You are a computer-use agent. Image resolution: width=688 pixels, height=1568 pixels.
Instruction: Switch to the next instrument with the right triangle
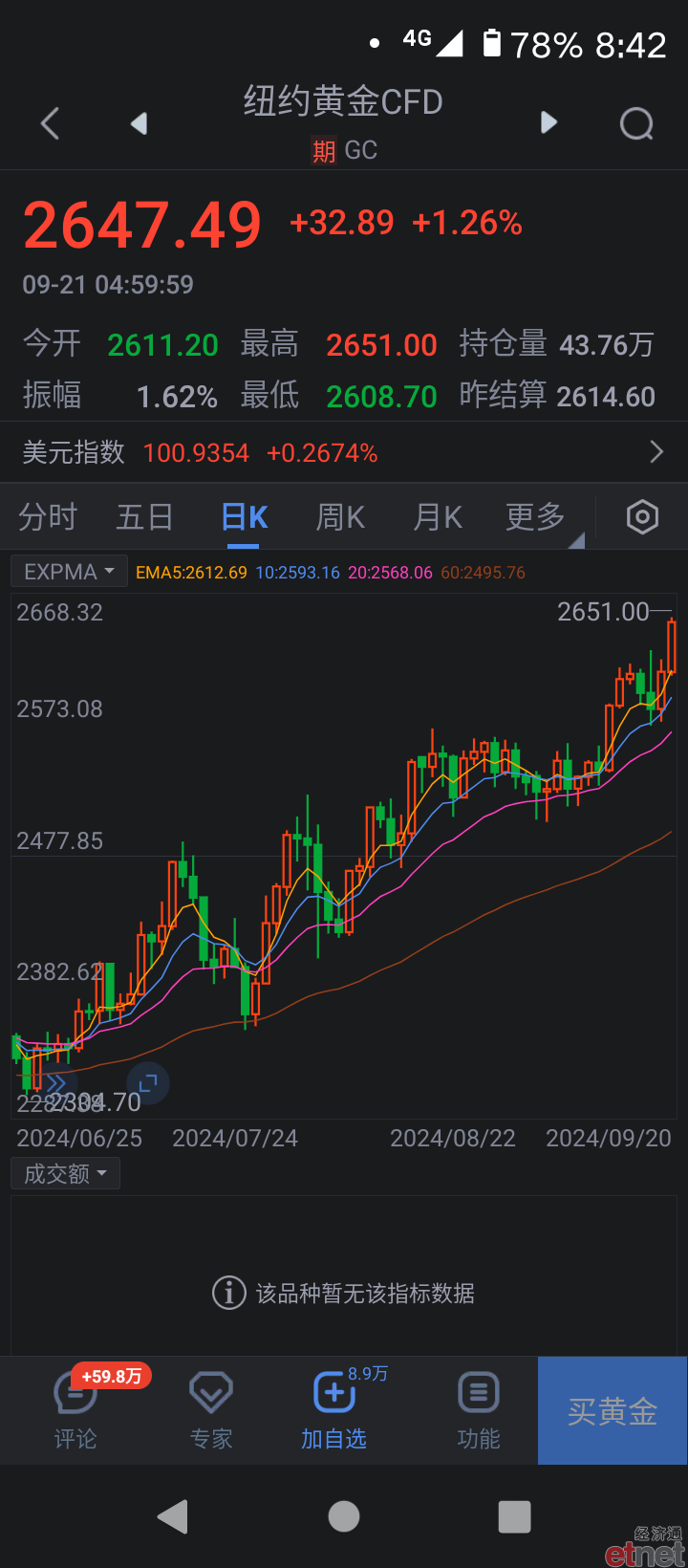[548, 122]
